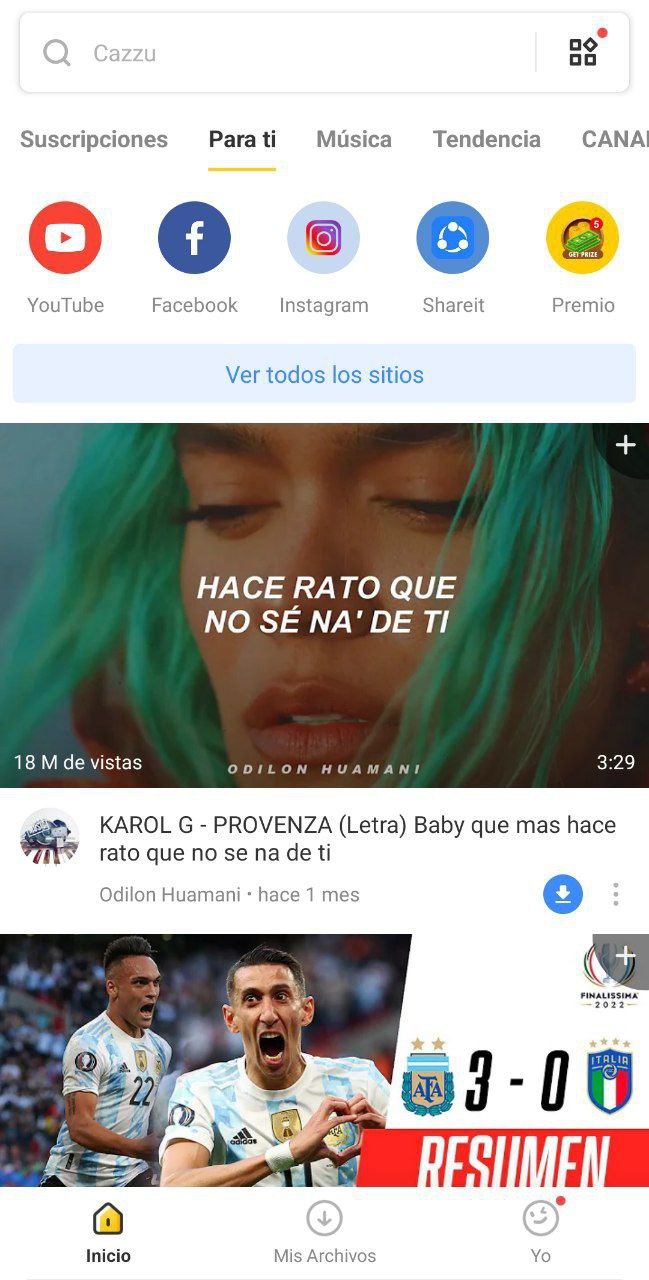Open the Instagram site shortcut
The width and height of the screenshot is (649, 1280).
323,238
